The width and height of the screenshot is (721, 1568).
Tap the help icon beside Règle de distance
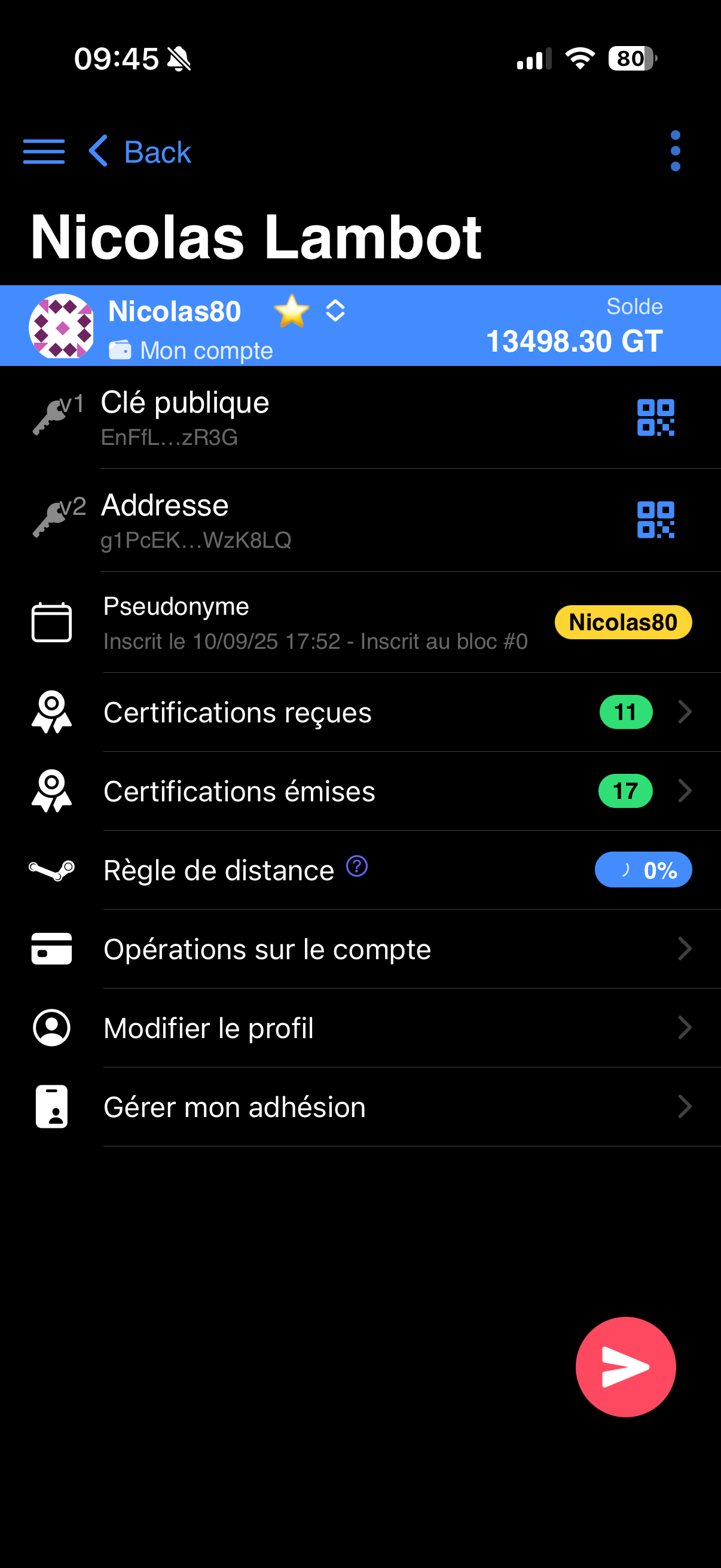click(x=356, y=865)
